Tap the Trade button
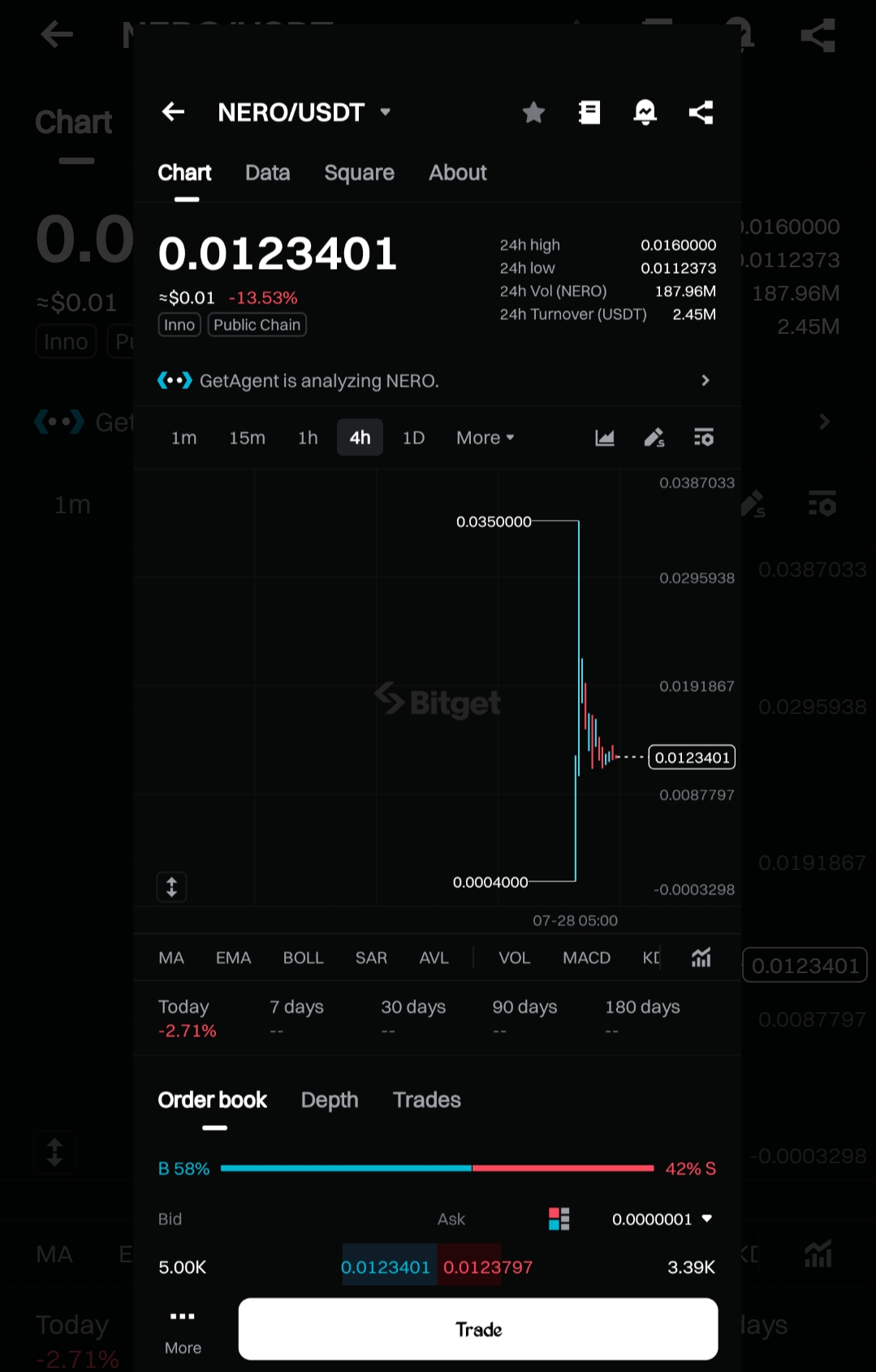This screenshot has width=876, height=1372. [x=478, y=1329]
